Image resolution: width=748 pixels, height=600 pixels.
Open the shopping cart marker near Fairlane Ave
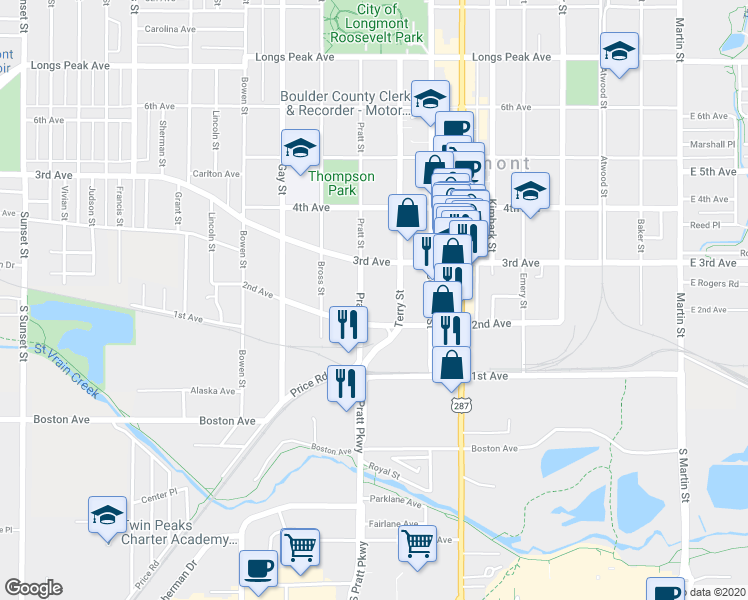click(417, 543)
